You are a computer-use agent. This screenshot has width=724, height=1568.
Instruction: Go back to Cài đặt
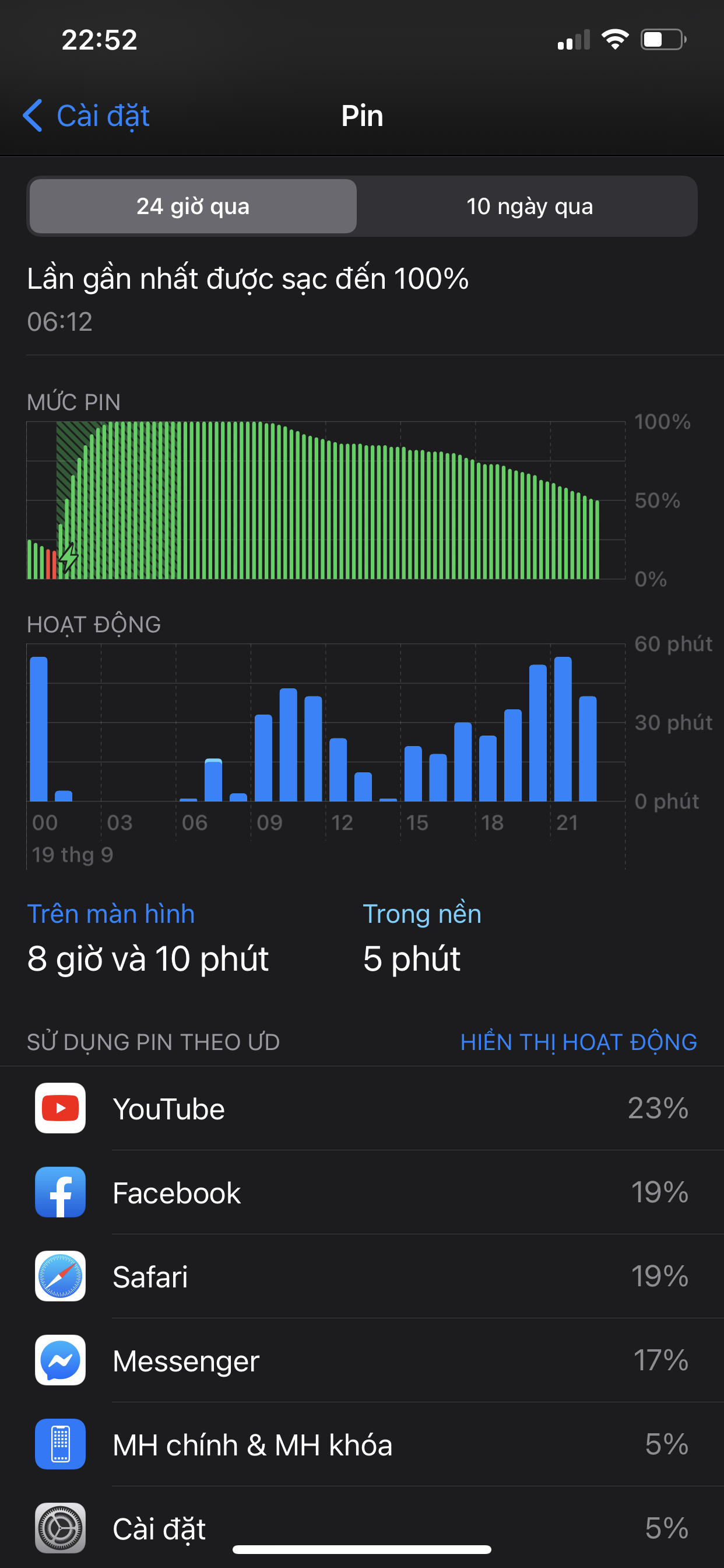point(86,116)
